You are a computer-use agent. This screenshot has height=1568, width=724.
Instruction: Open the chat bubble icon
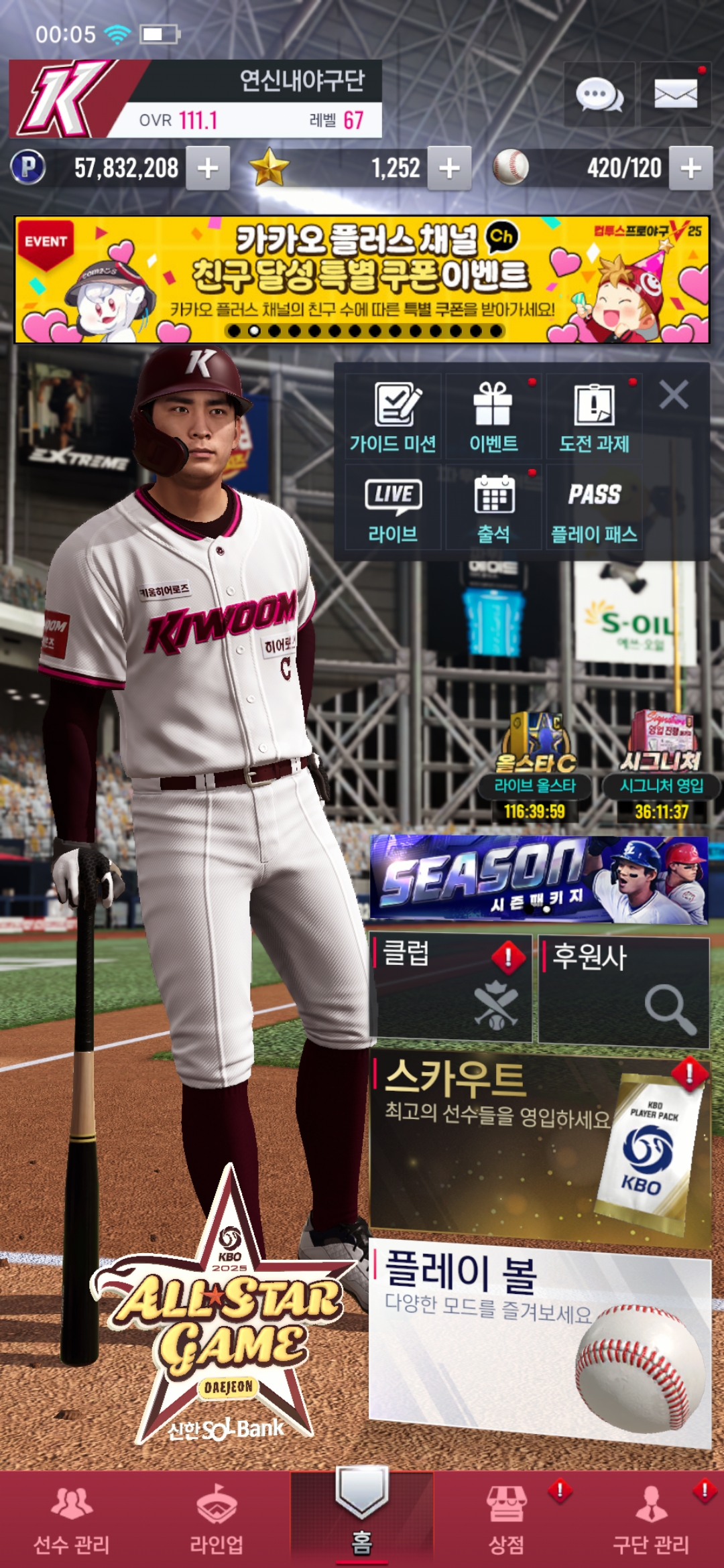599,95
